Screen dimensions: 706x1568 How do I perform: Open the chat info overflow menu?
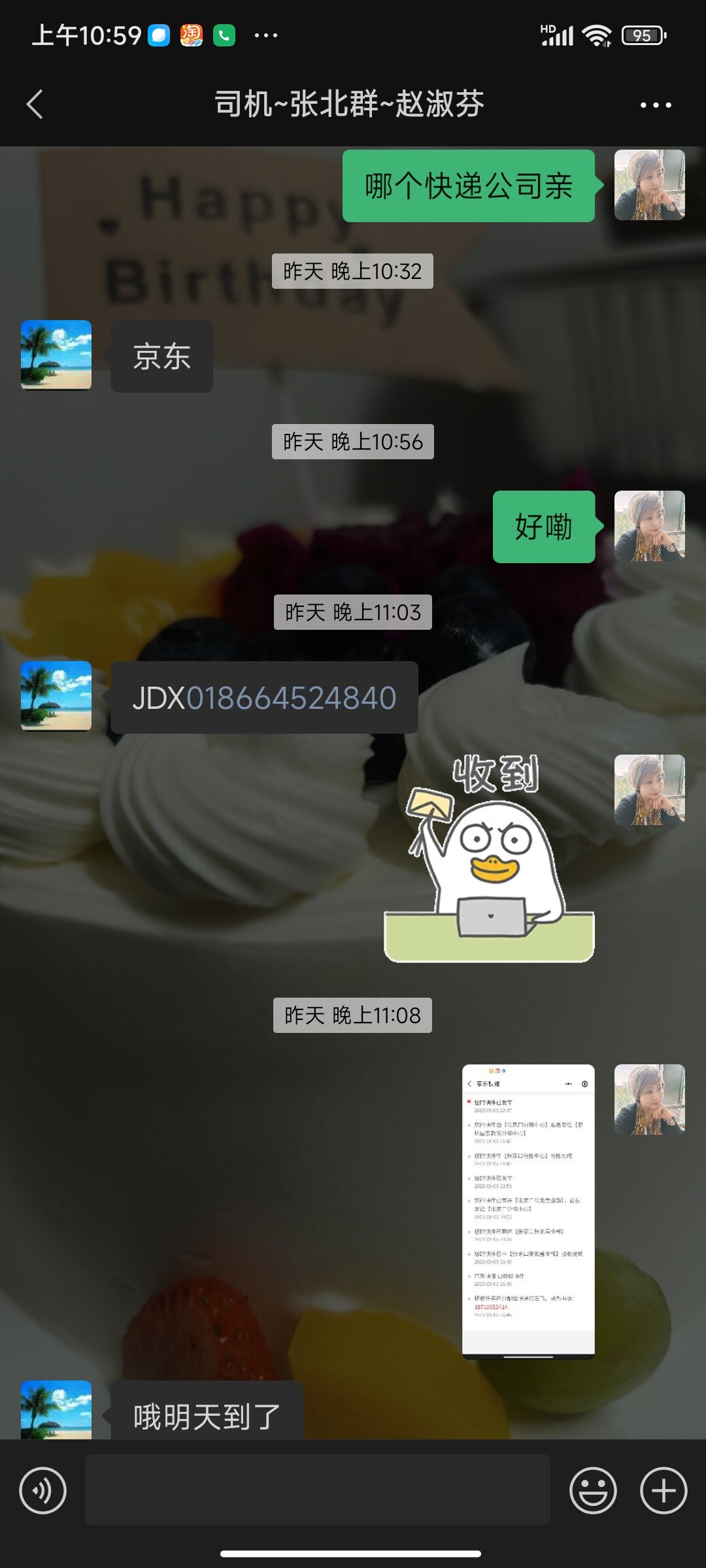(656, 105)
